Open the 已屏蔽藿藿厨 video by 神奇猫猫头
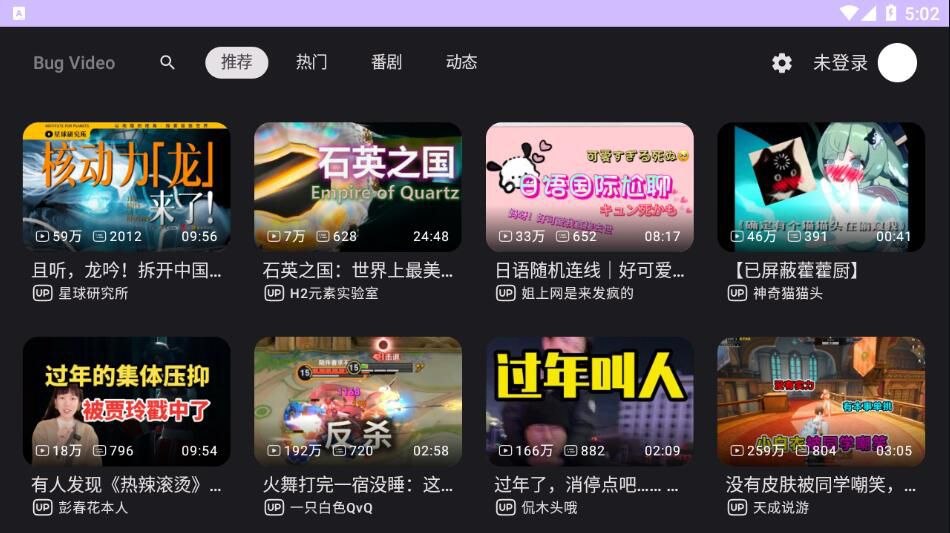Screen dimensions: 950x533 click(x=821, y=187)
